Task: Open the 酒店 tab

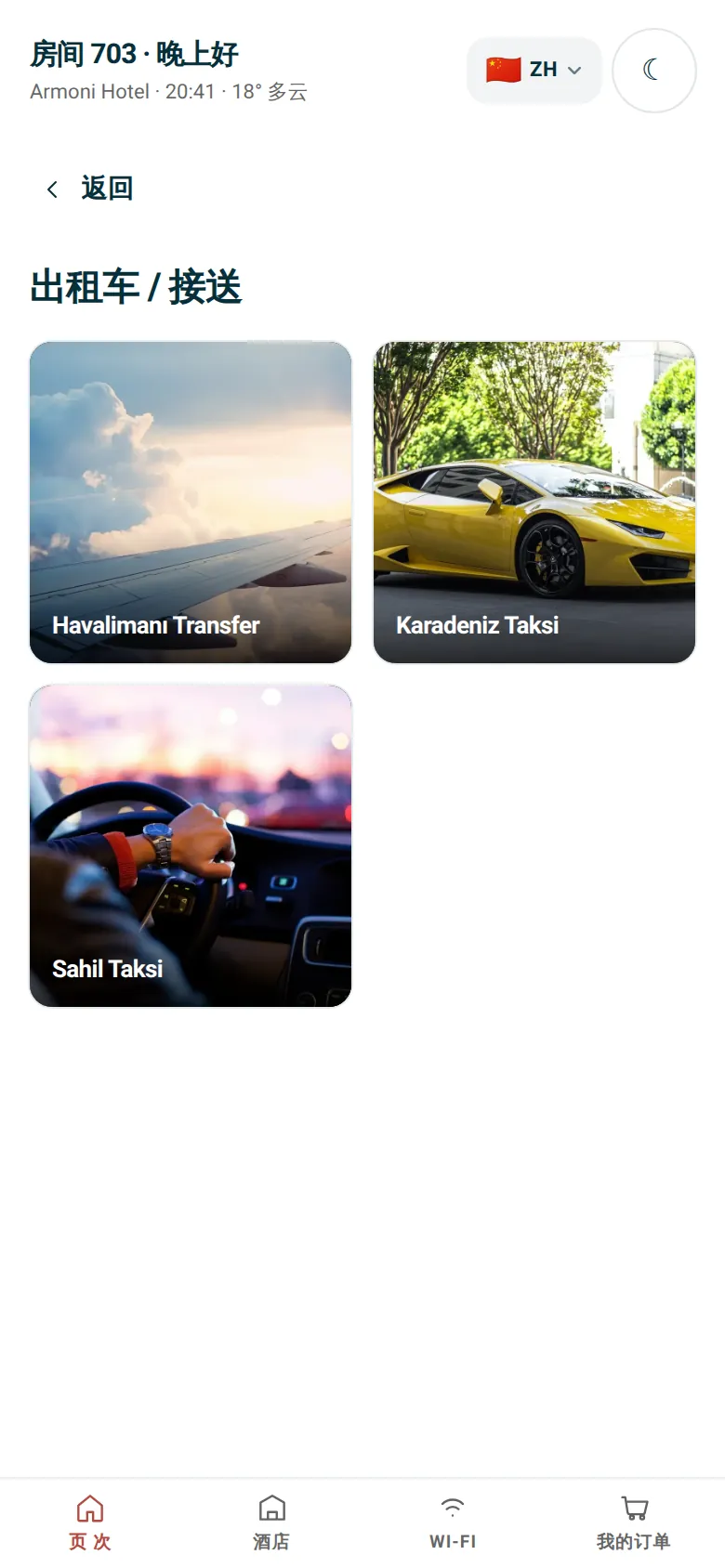Action: coord(271,1522)
